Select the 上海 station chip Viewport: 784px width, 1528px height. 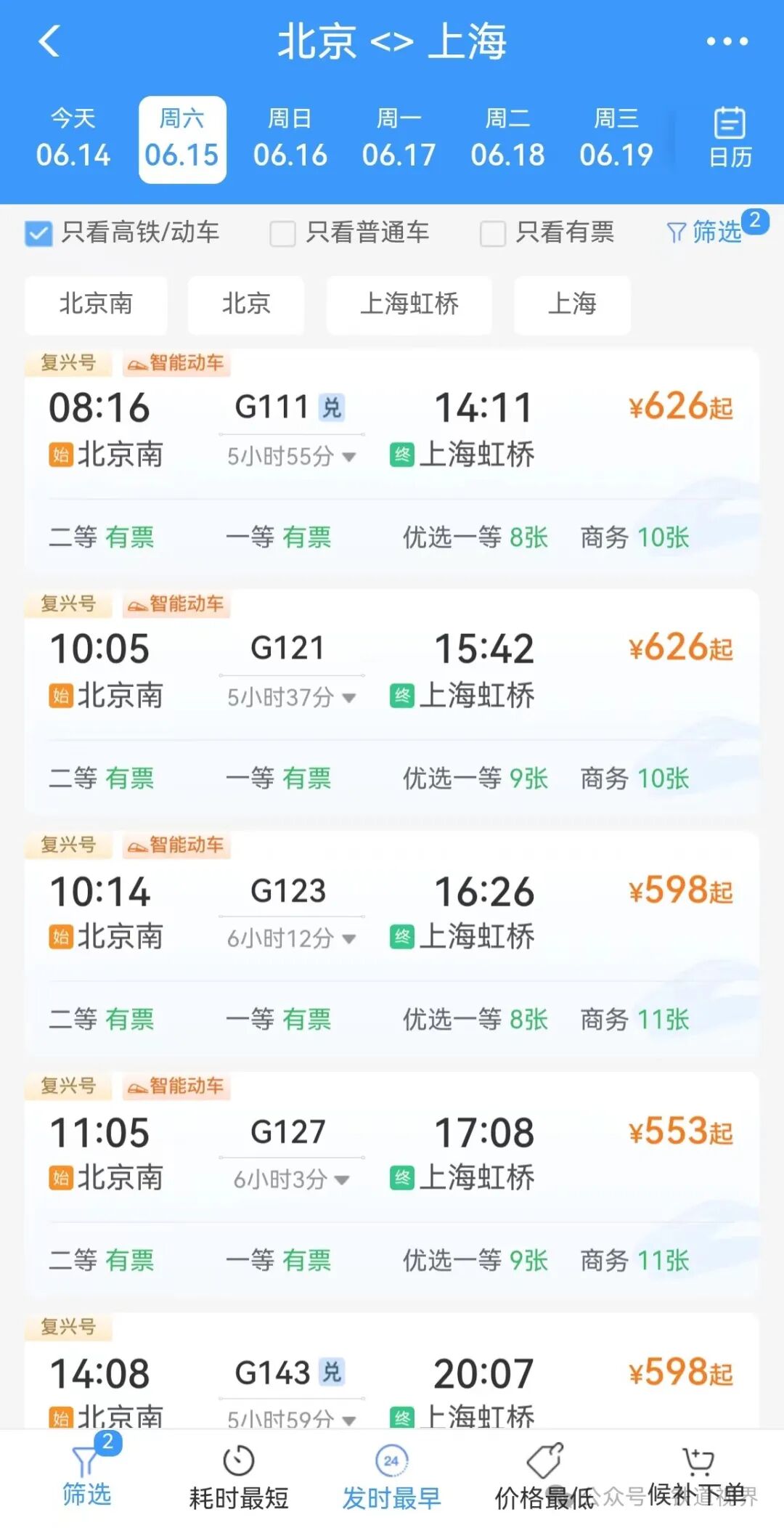click(572, 304)
